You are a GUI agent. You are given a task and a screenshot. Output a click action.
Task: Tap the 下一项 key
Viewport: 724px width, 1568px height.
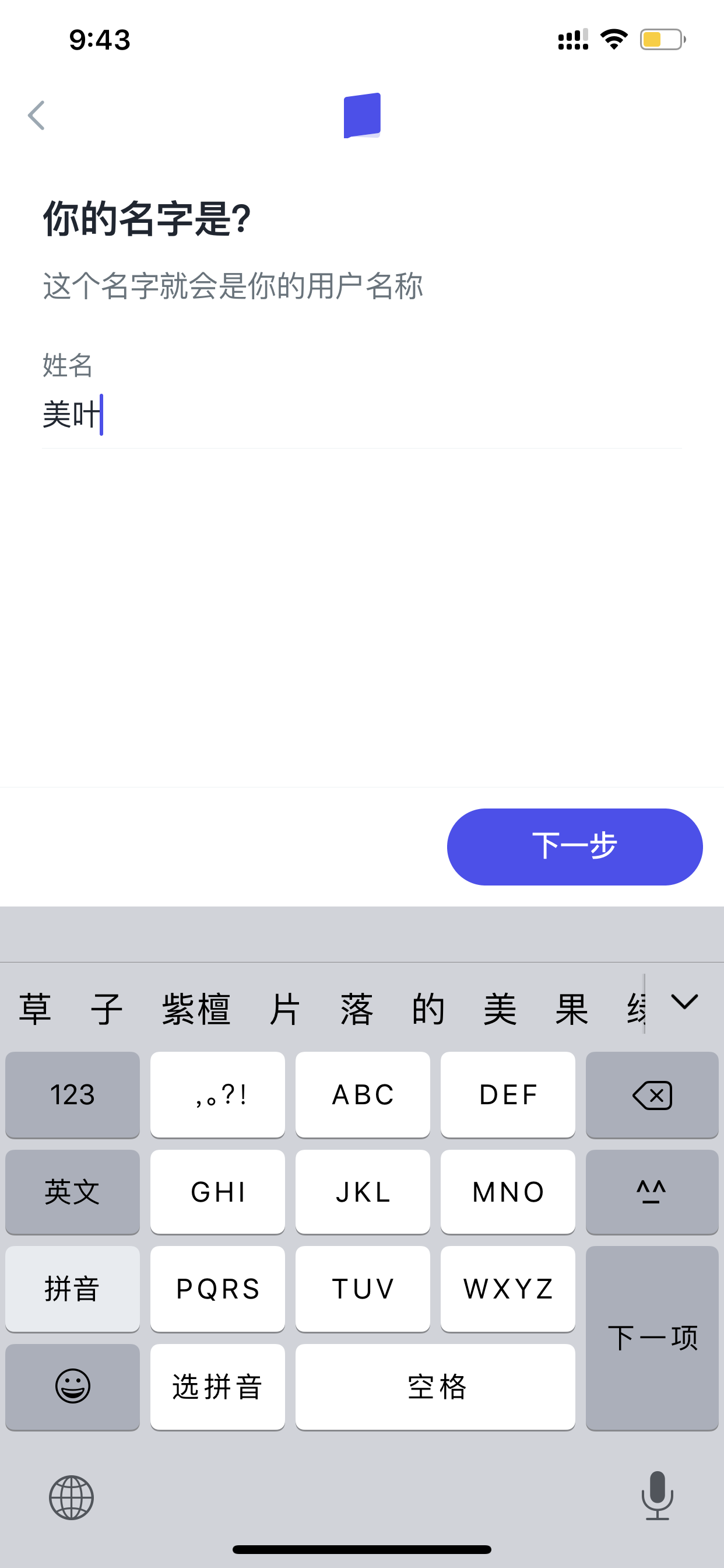(x=652, y=1338)
